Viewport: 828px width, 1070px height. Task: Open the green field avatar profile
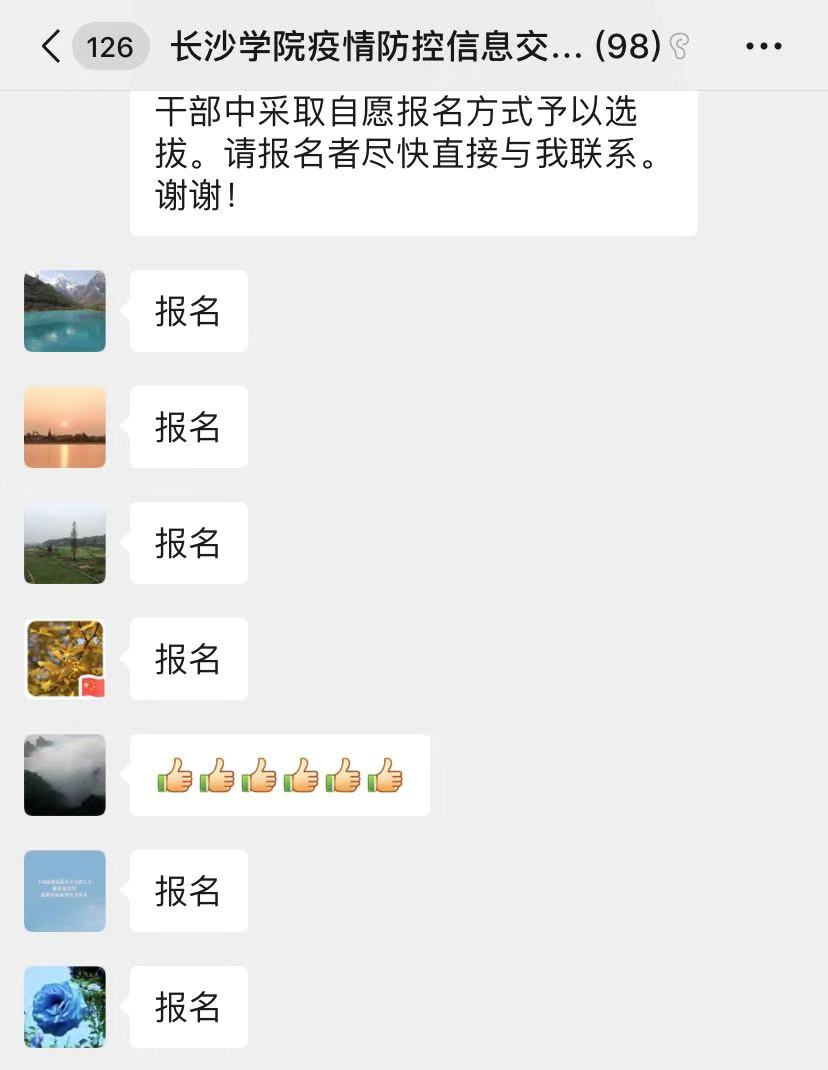(x=65, y=543)
